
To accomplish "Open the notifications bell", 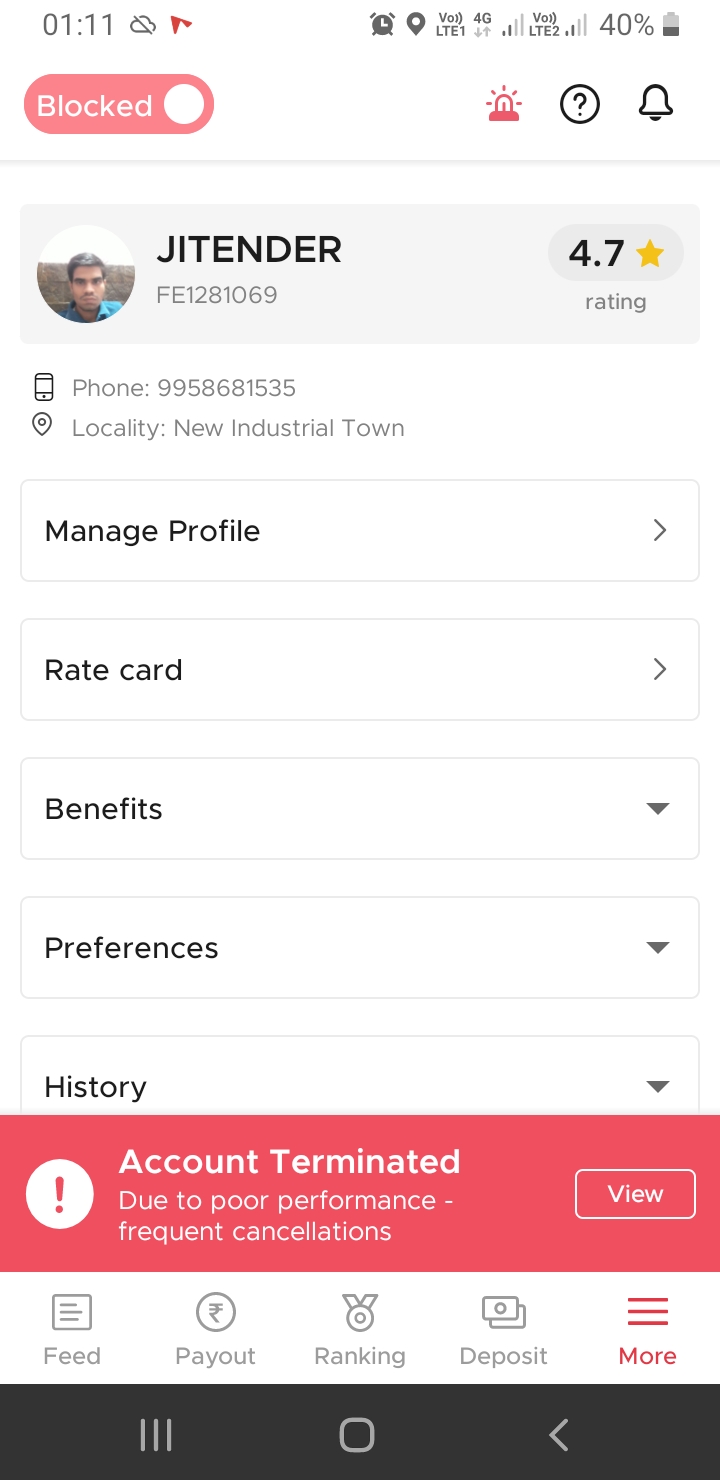I will tap(656, 104).
